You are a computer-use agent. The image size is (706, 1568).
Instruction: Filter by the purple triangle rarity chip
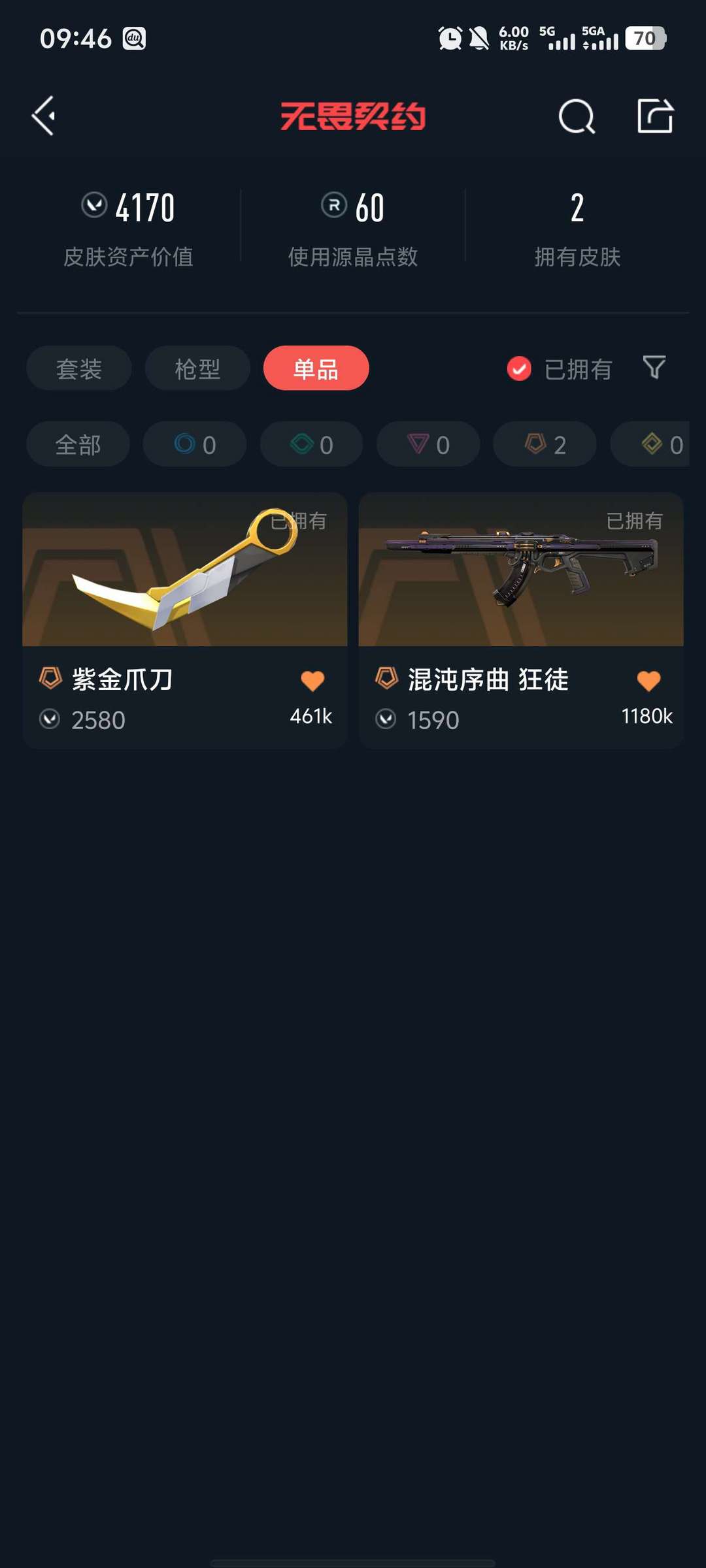tap(428, 444)
